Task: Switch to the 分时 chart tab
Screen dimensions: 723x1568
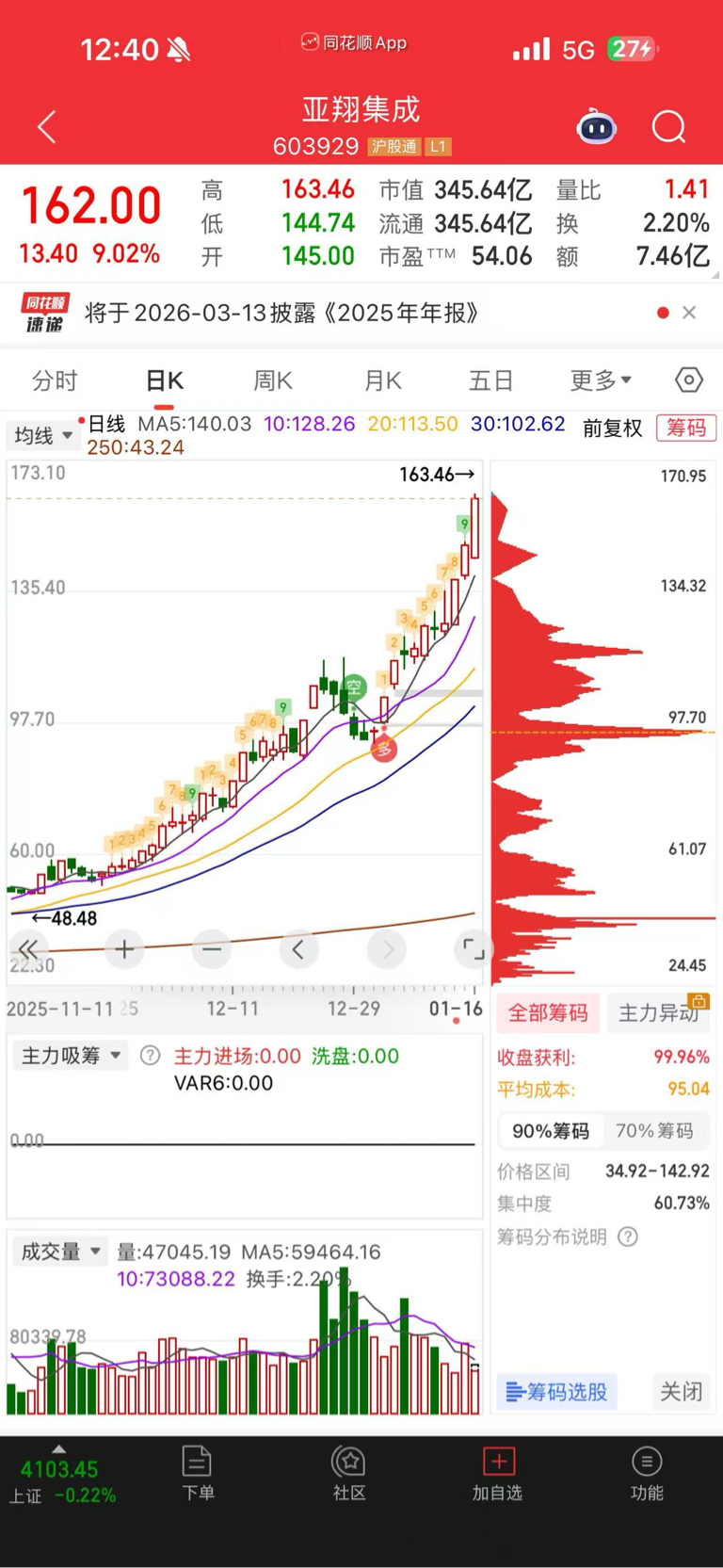Action: coord(55,380)
